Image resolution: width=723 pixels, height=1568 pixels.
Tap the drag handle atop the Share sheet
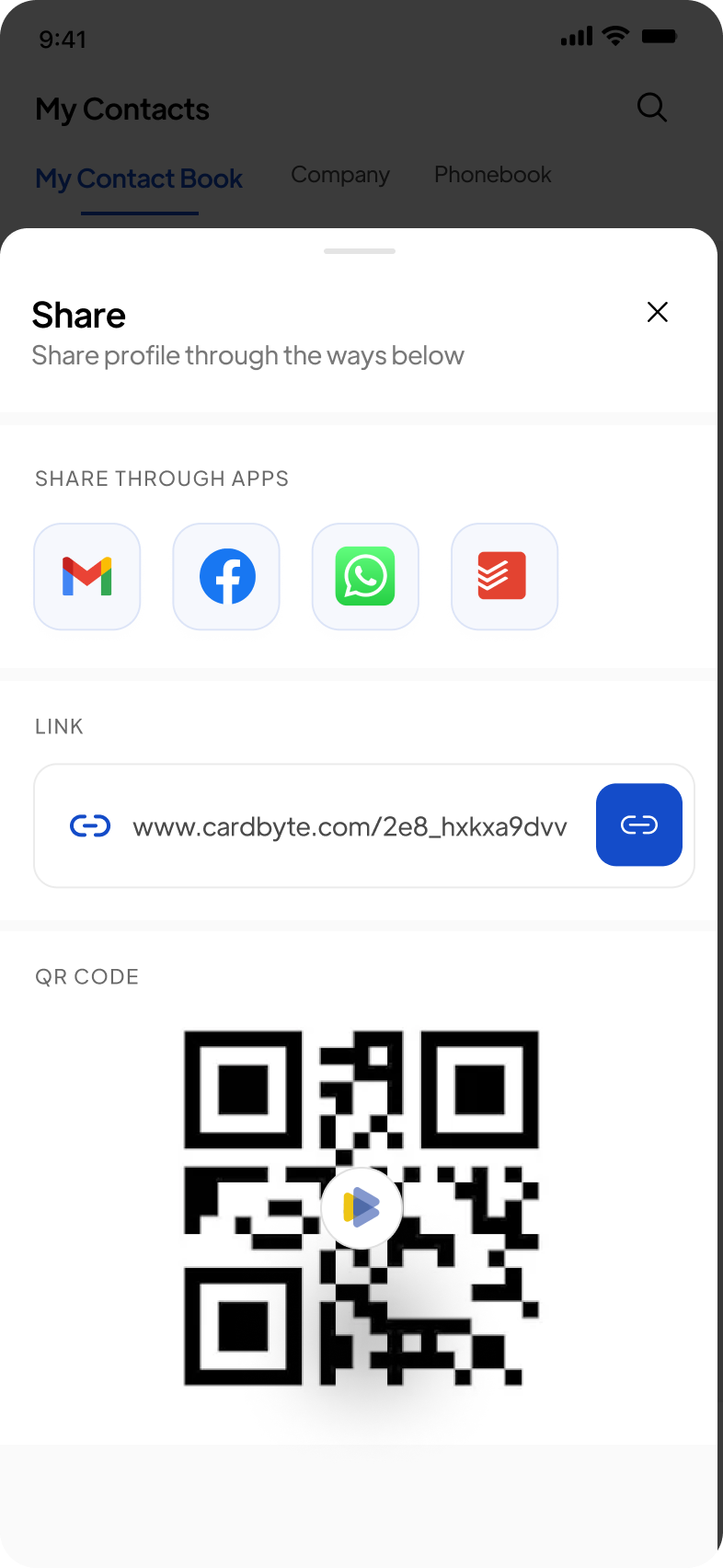[360, 249]
